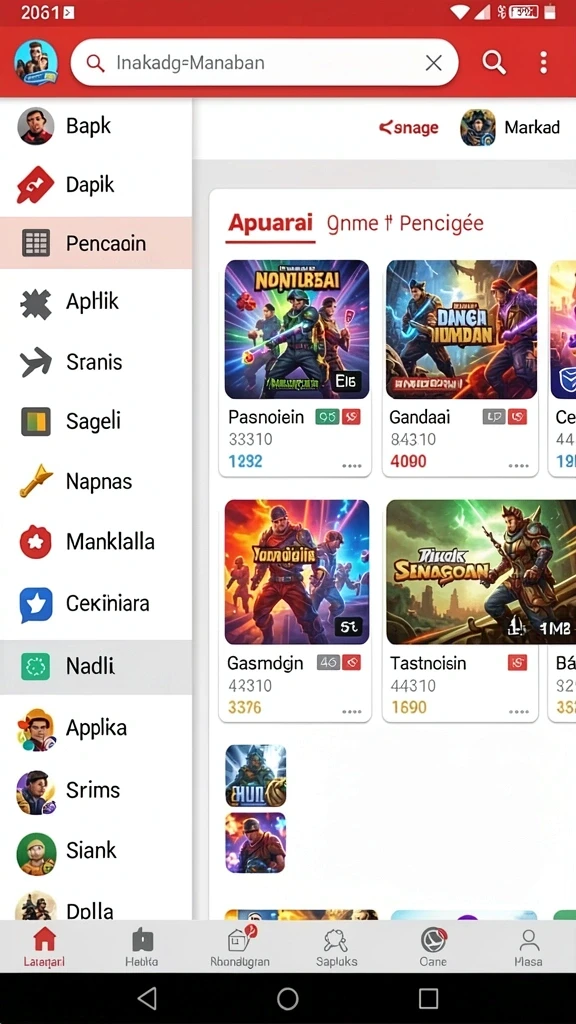The image size is (576, 1024).
Task: Go to the Masa profile tab
Action: pos(528,946)
